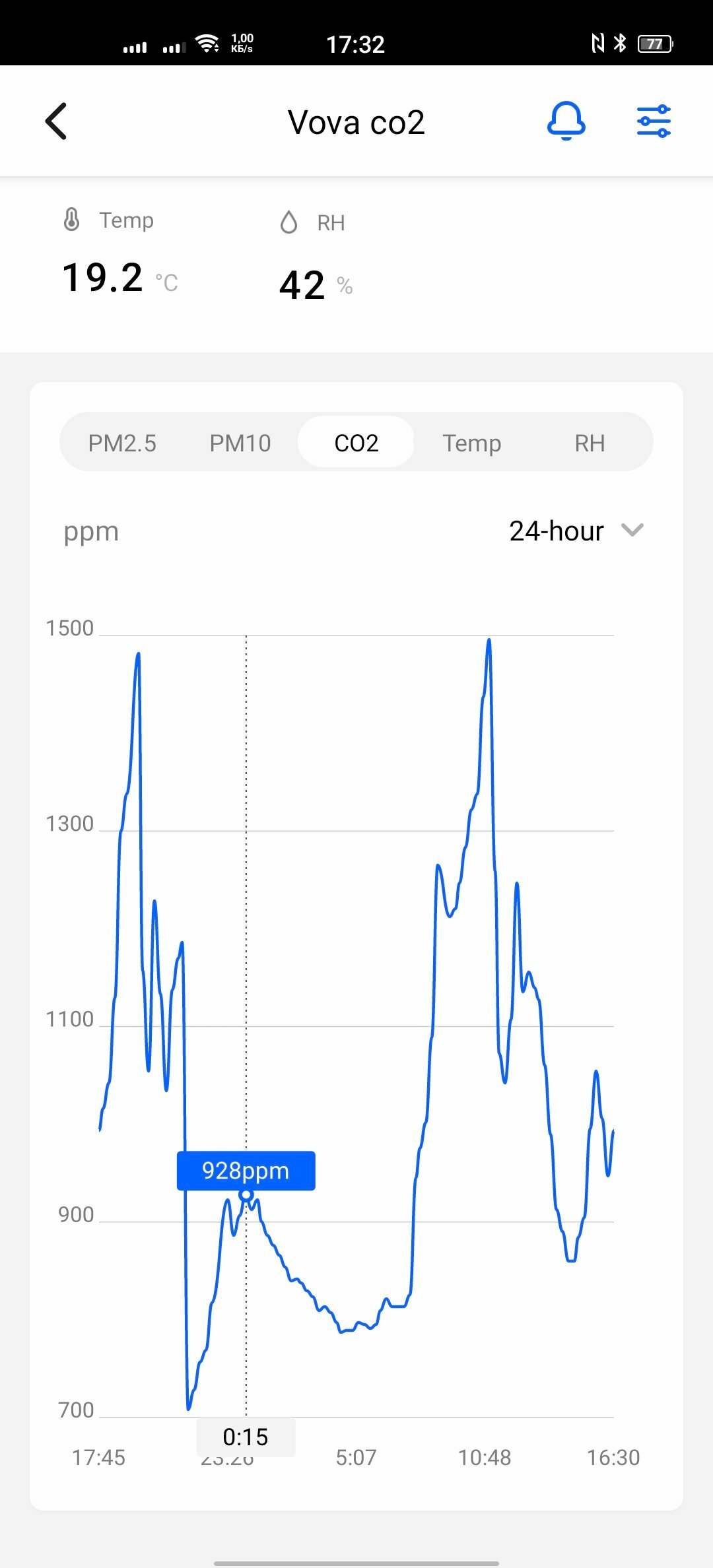Open the device settings sliders icon
713x1568 pixels.
pos(654,121)
